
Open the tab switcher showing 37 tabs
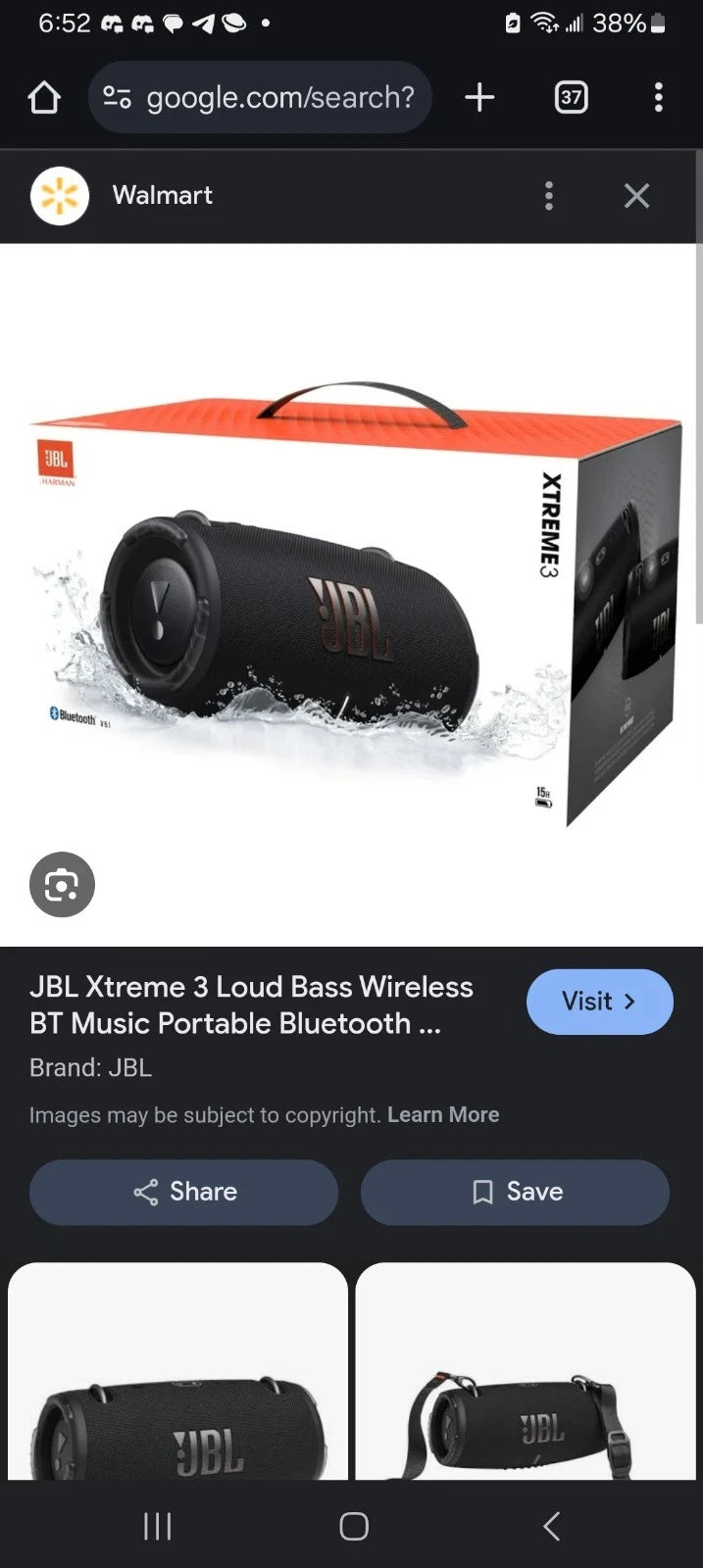click(571, 98)
